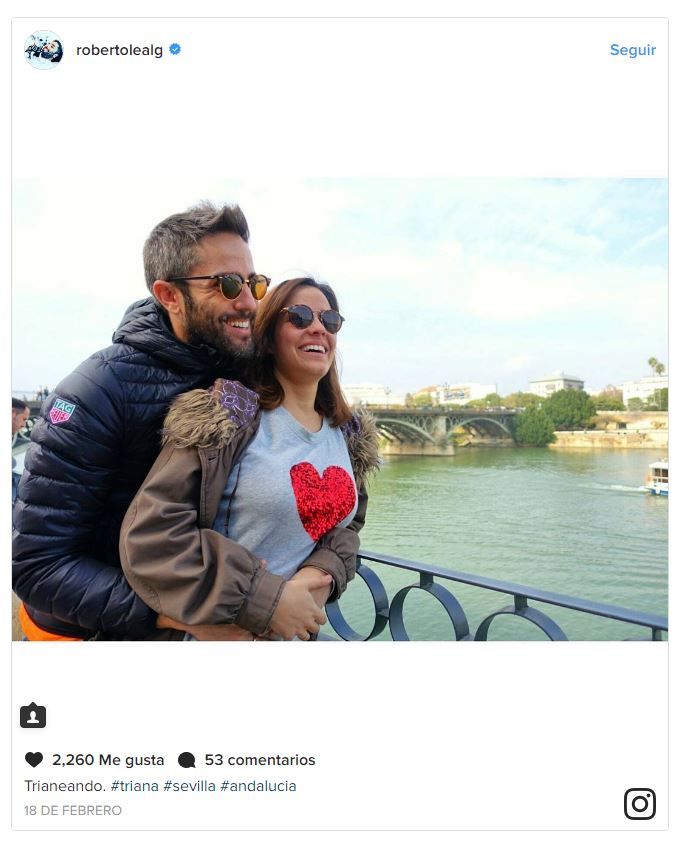Like the post via heart icon

[34, 760]
